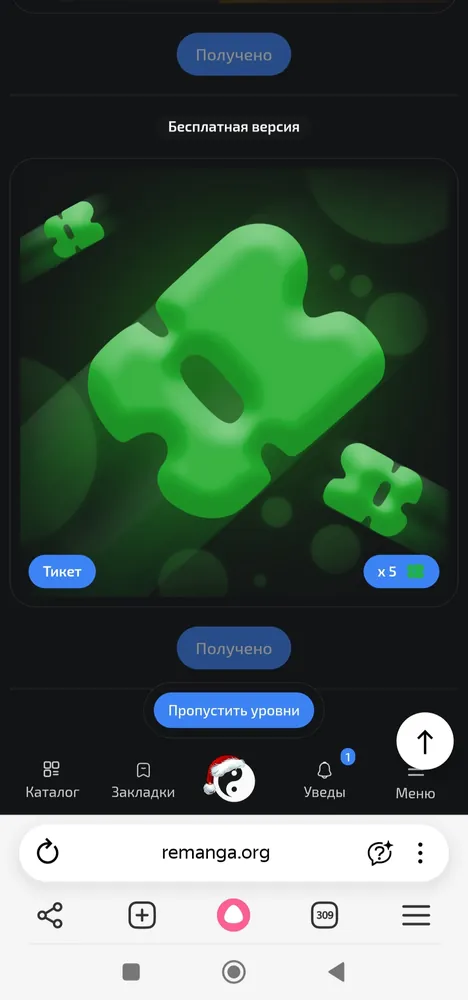Open the yin-yang home icon with Santa hat
This screenshot has width=468, height=1000.
[x=230, y=779]
